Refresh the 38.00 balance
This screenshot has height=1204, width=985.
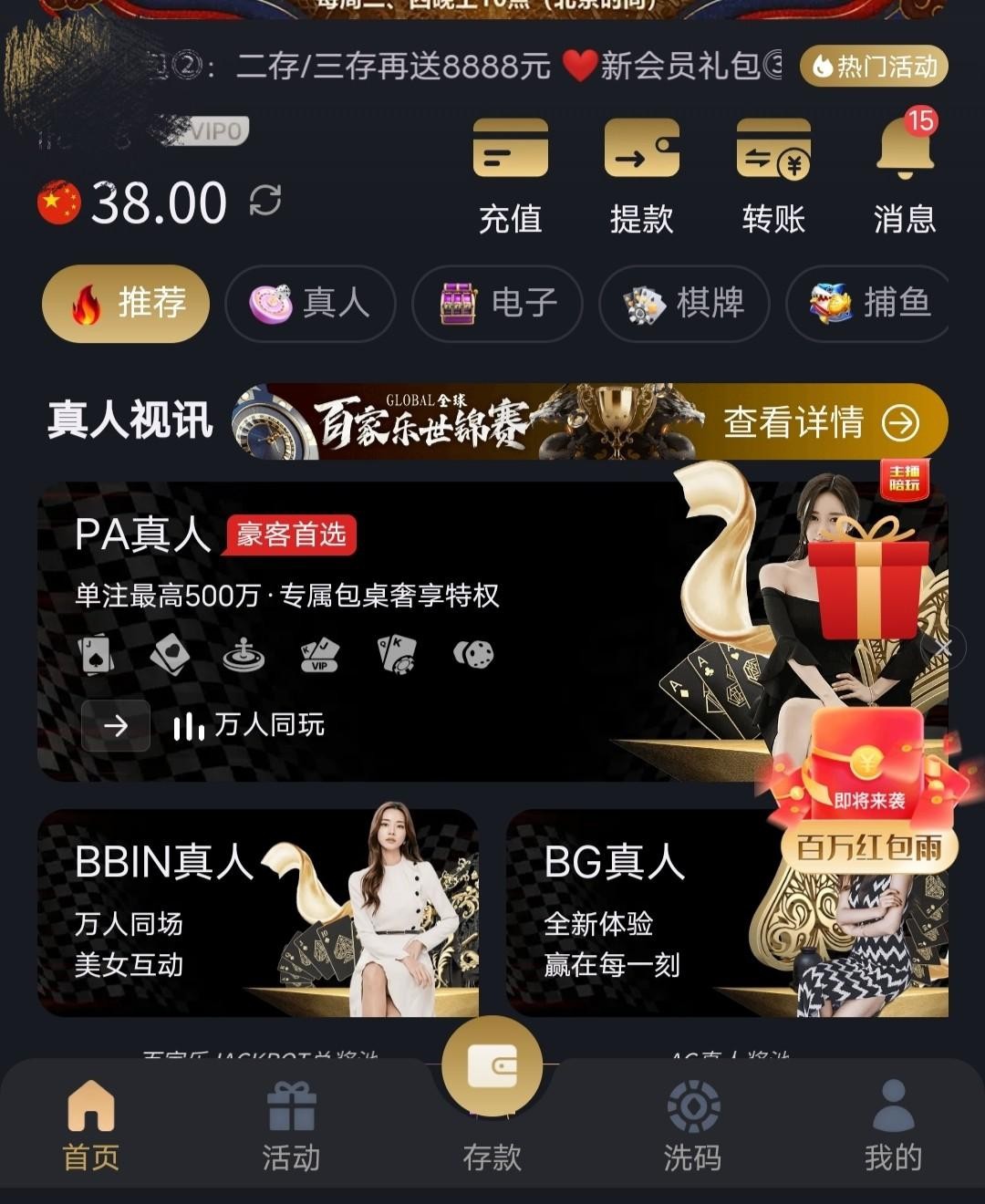pyautogui.click(x=265, y=201)
